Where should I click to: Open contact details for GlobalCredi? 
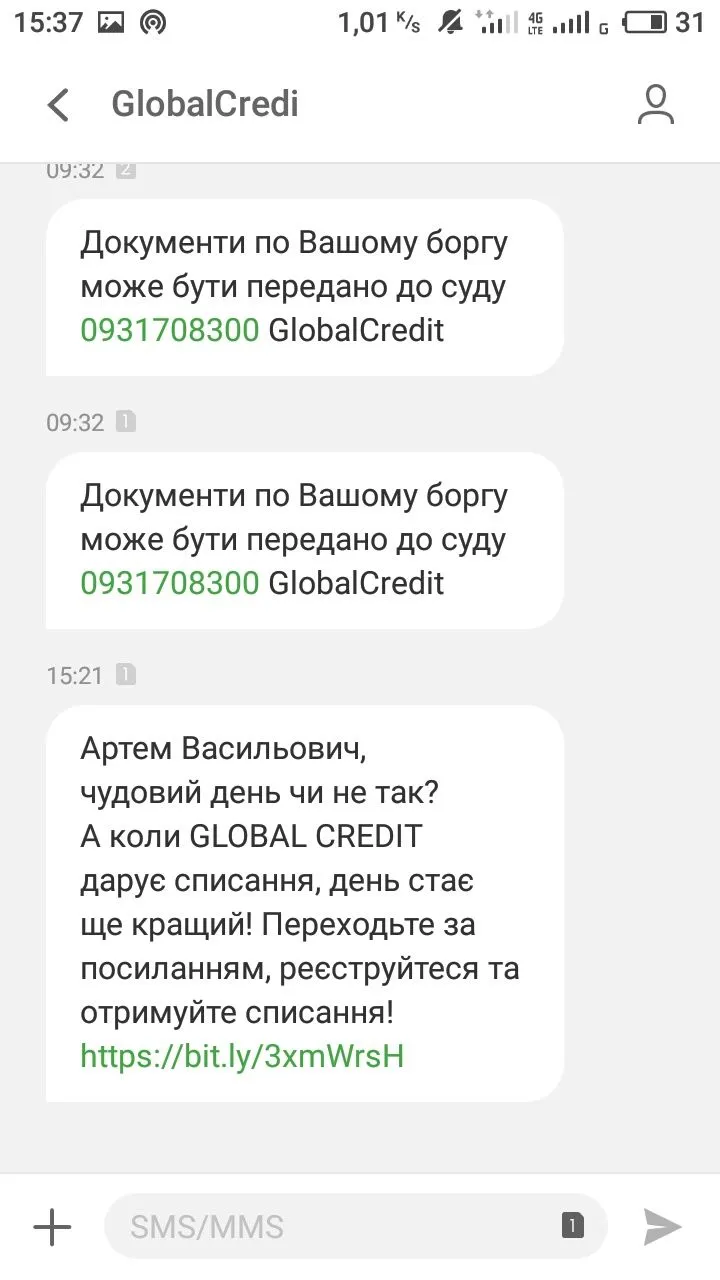click(x=656, y=105)
